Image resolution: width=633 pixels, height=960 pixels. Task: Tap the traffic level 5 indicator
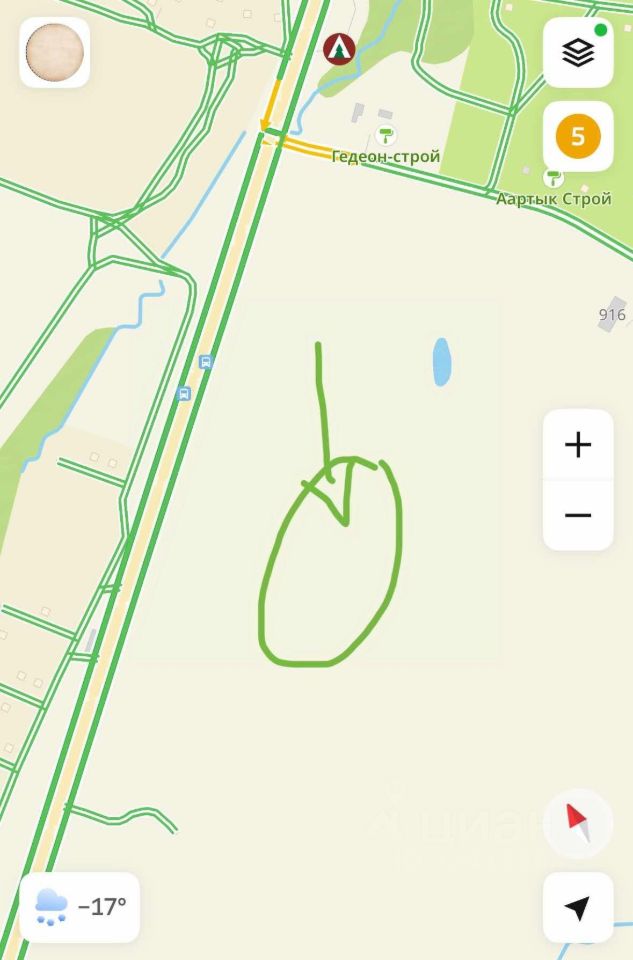[578, 135]
